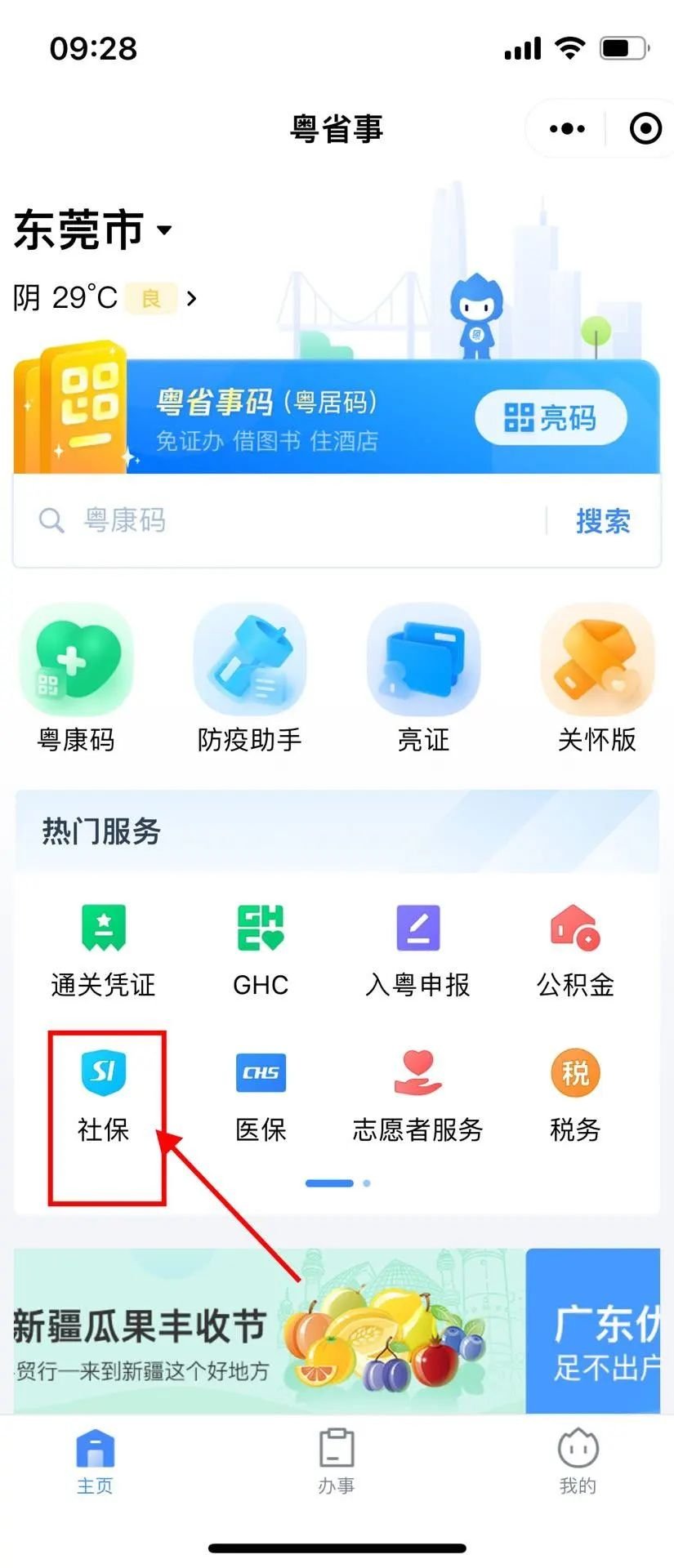Open 志愿者服务
The height and width of the screenshot is (1568, 674).
tap(417, 1095)
